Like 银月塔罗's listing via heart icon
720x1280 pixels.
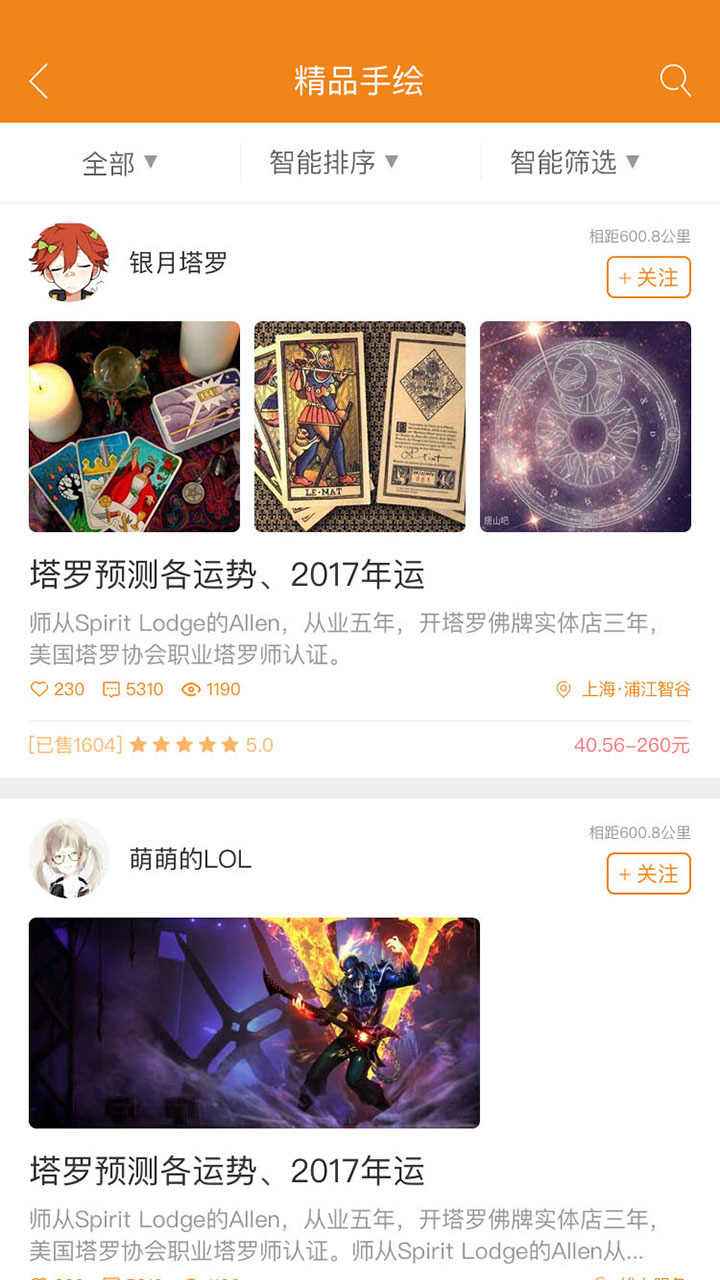pos(40,689)
